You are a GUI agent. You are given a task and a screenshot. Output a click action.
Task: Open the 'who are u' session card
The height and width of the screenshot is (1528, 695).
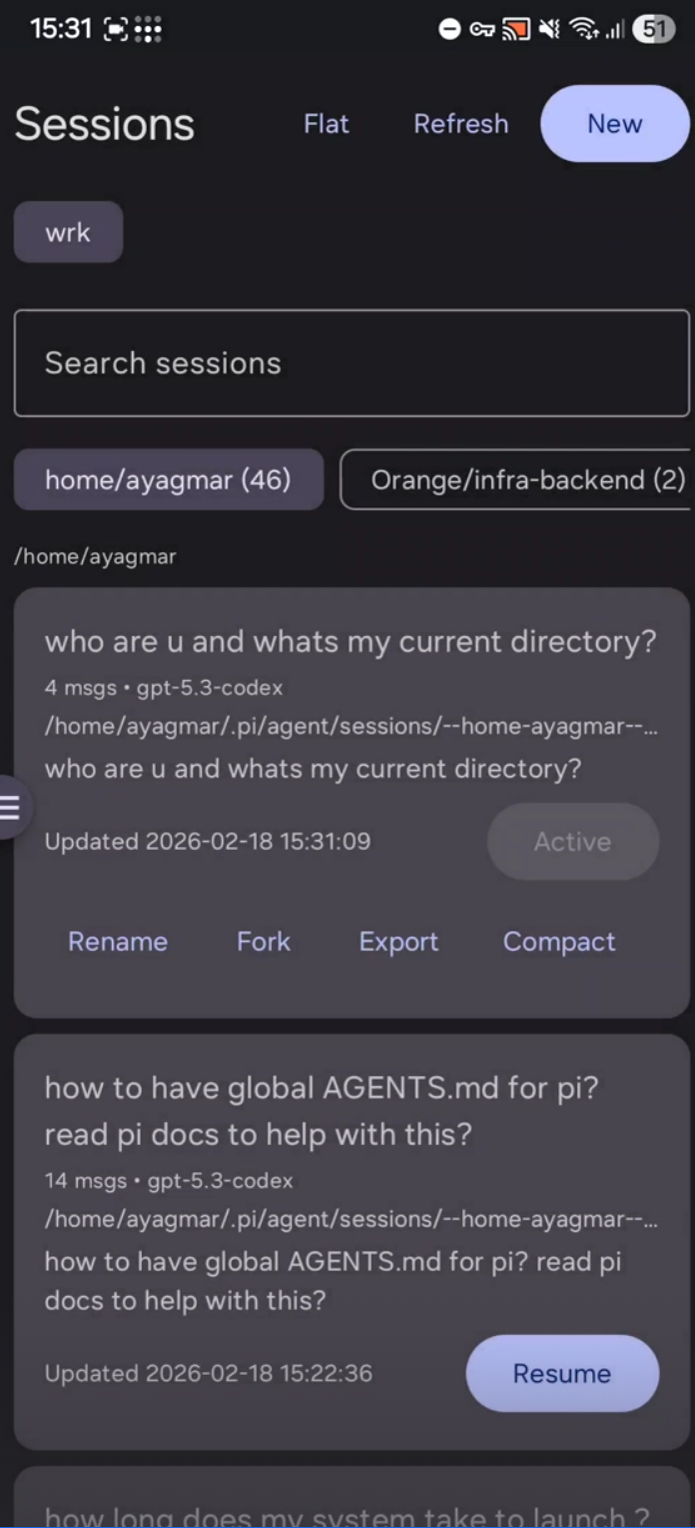coord(350,642)
